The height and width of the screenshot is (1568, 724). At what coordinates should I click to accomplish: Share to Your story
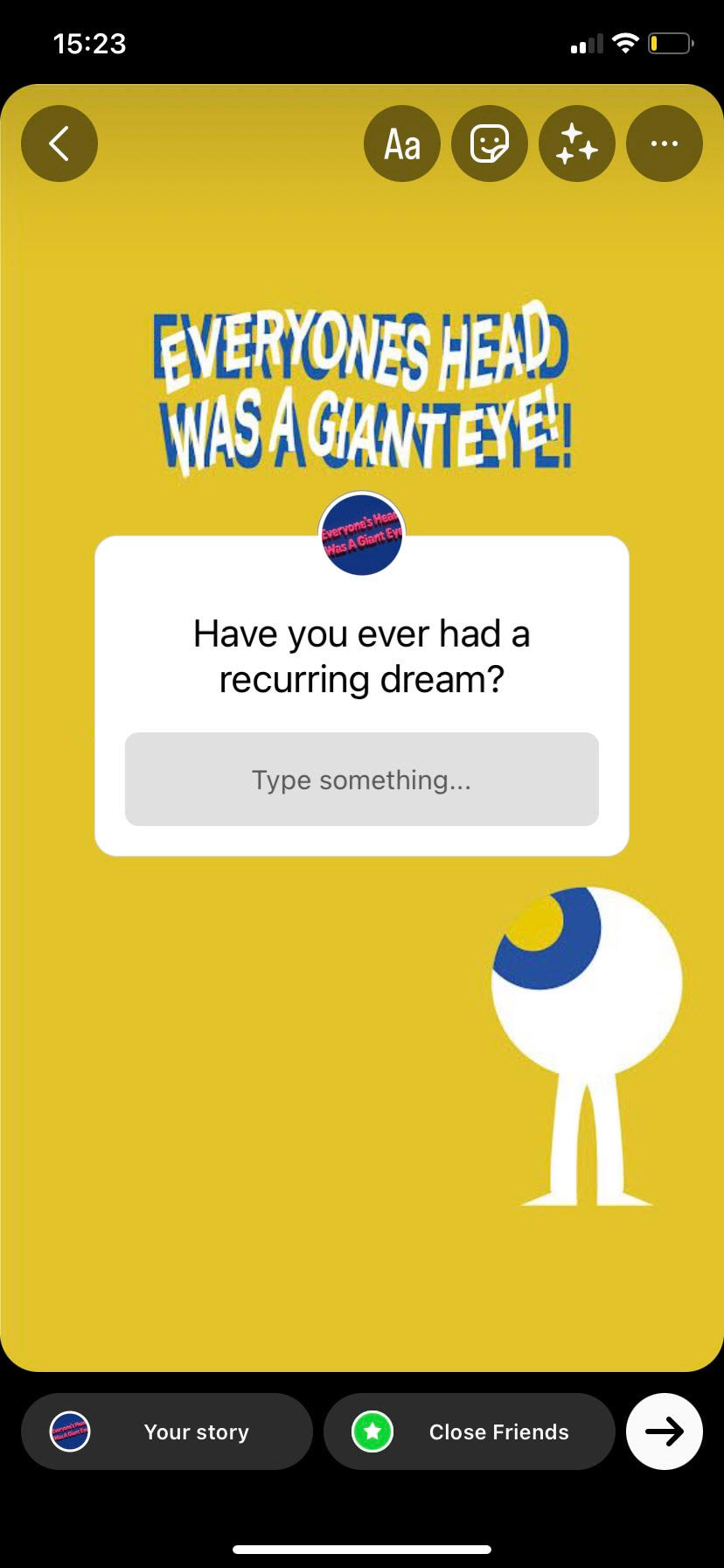pos(167,1431)
